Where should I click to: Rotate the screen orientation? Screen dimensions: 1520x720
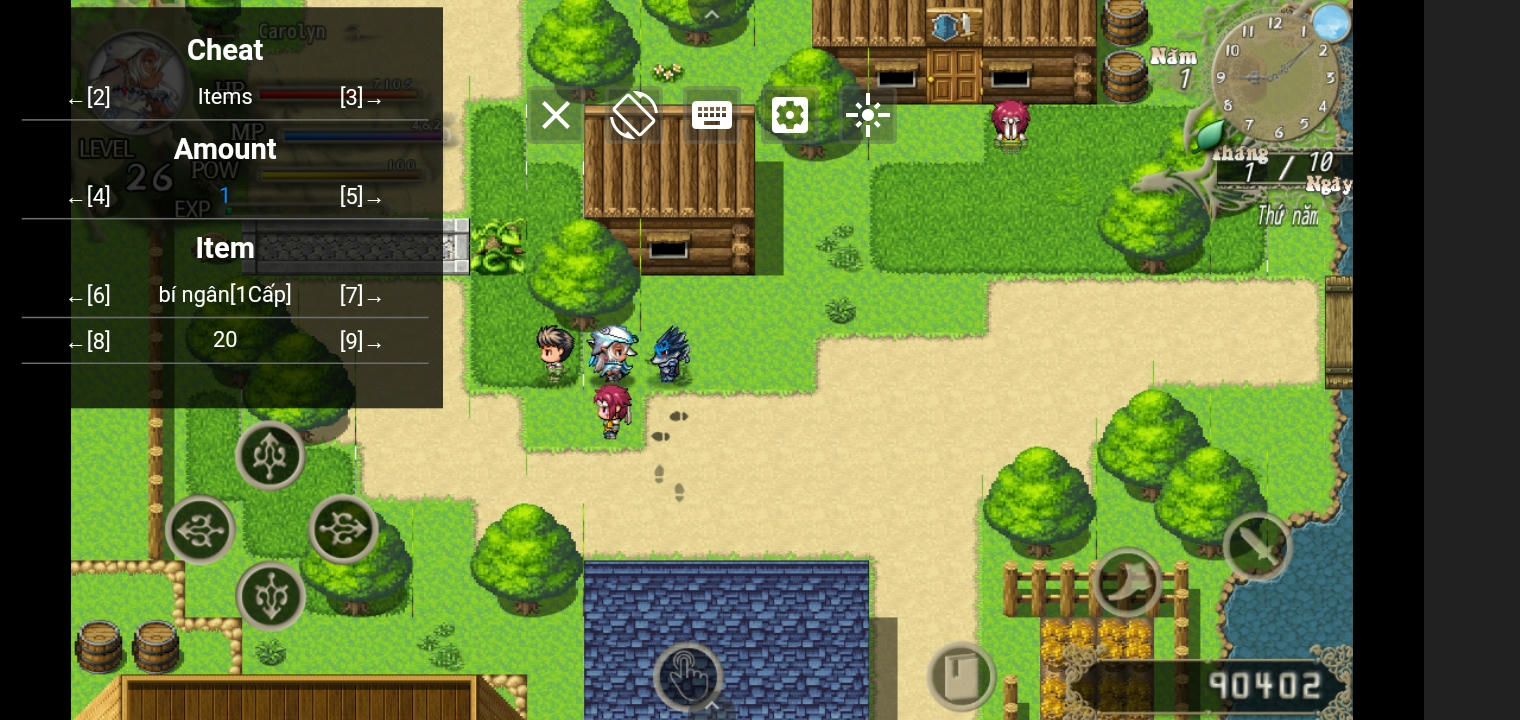coord(633,116)
